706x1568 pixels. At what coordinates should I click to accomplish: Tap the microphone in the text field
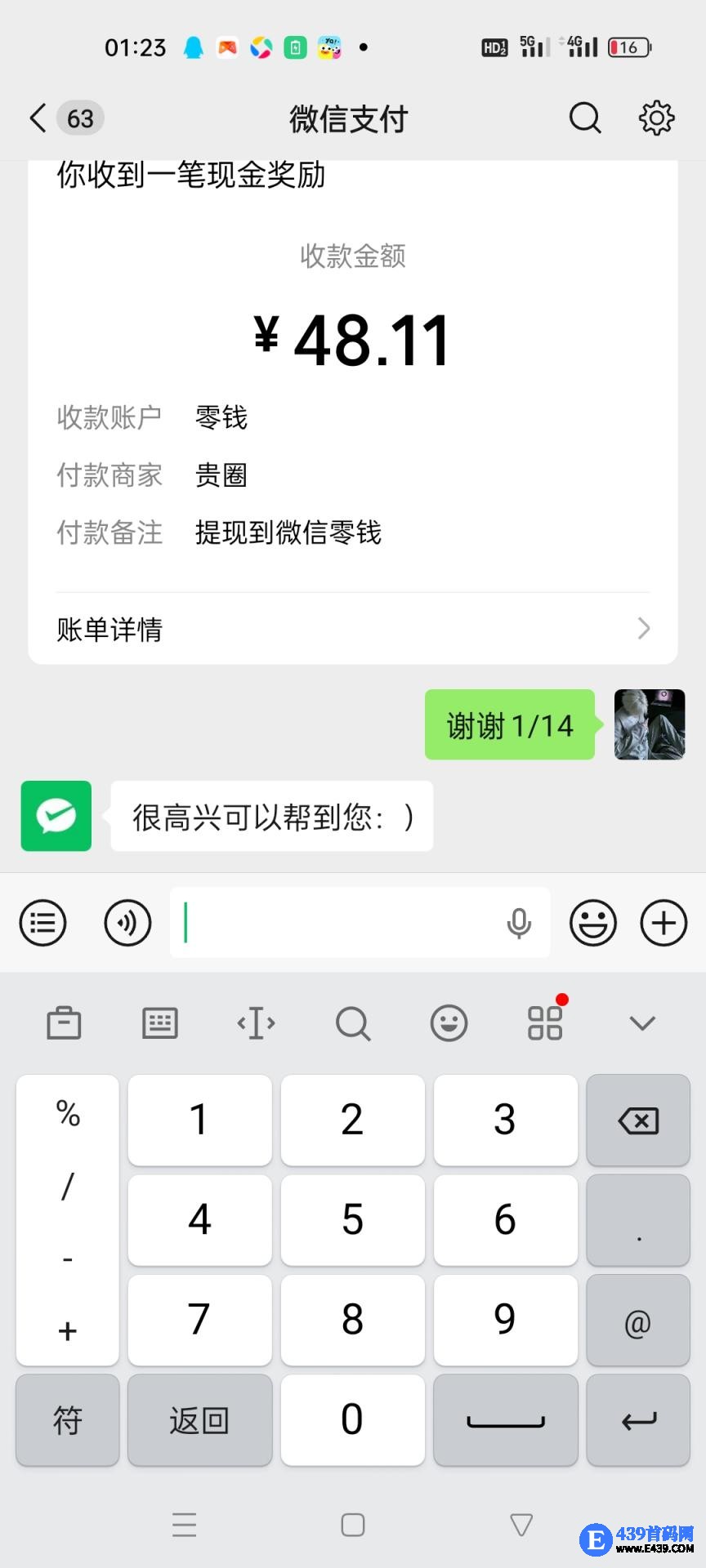click(x=519, y=923)
